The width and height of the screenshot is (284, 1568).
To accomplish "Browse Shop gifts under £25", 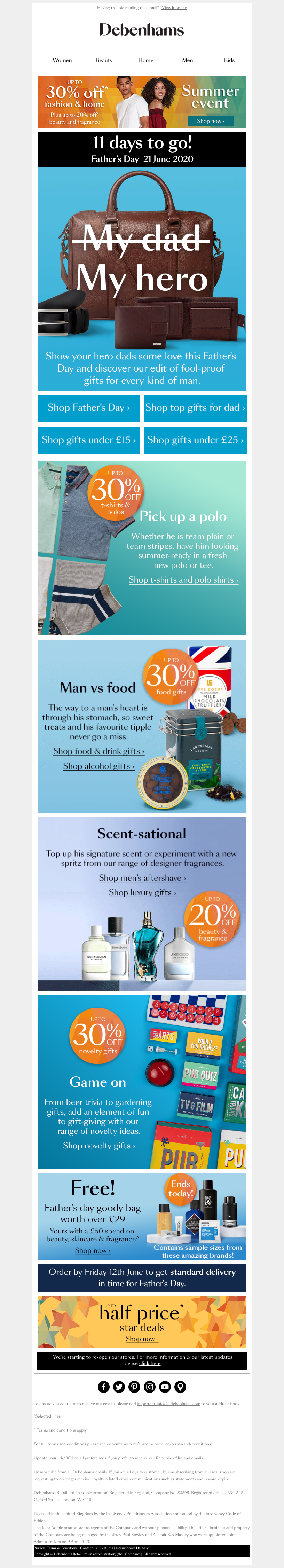I will click(x=195, y=440).
